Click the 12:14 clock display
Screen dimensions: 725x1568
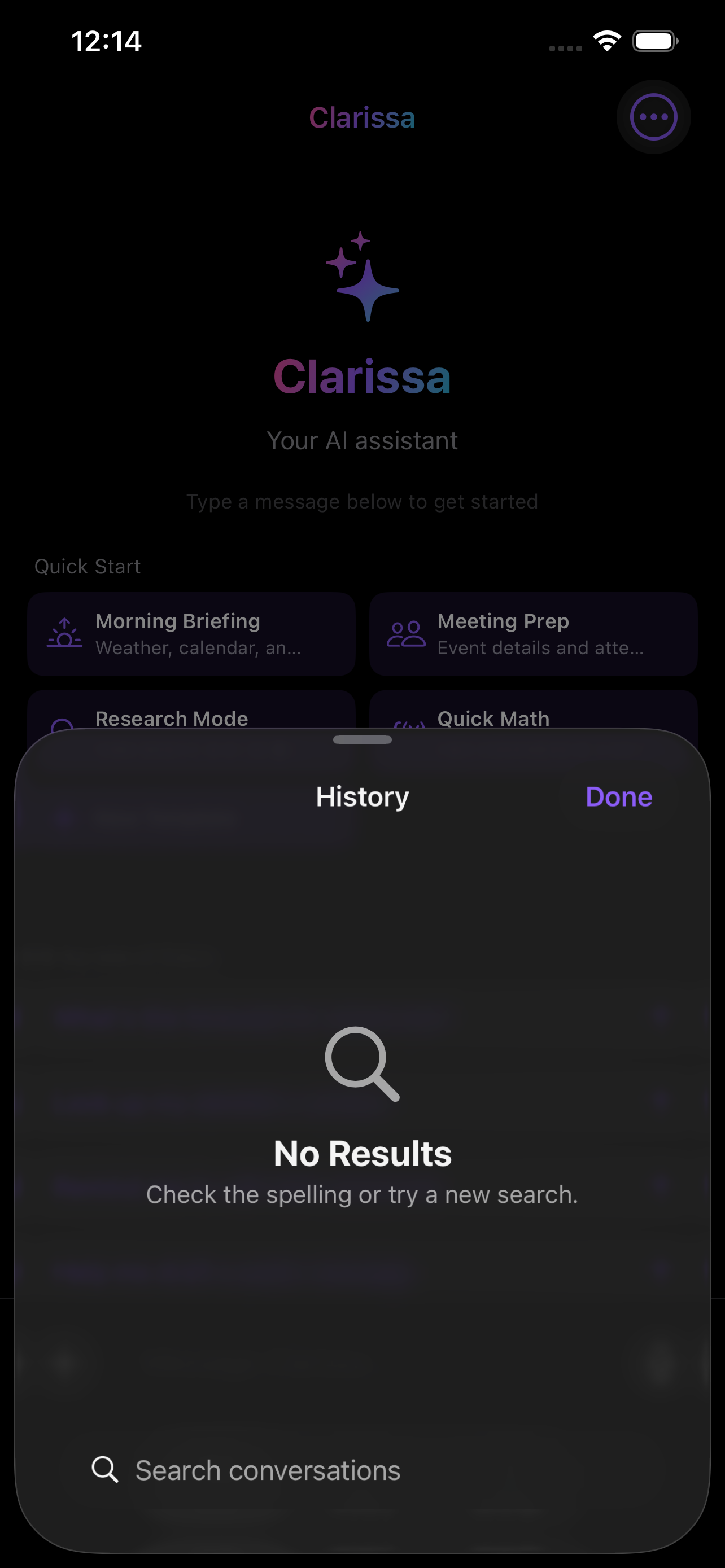(106, 41)
